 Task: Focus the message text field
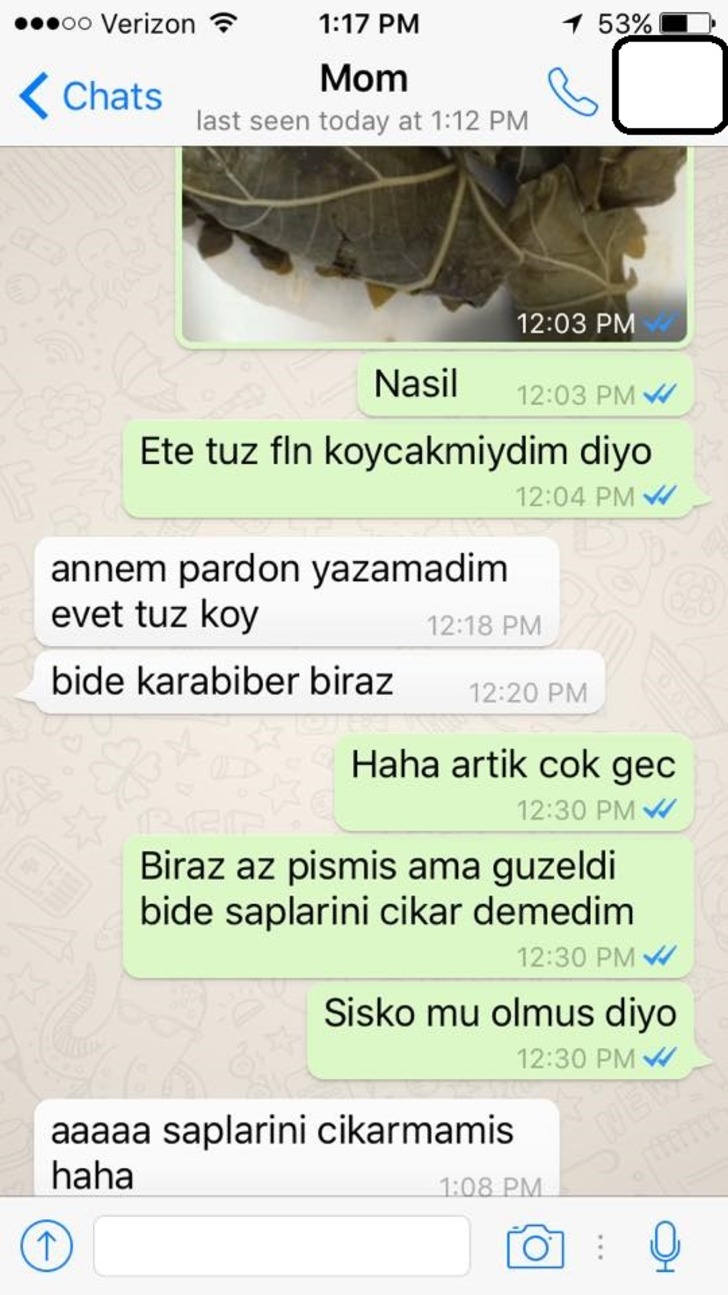pos(281,1246)
